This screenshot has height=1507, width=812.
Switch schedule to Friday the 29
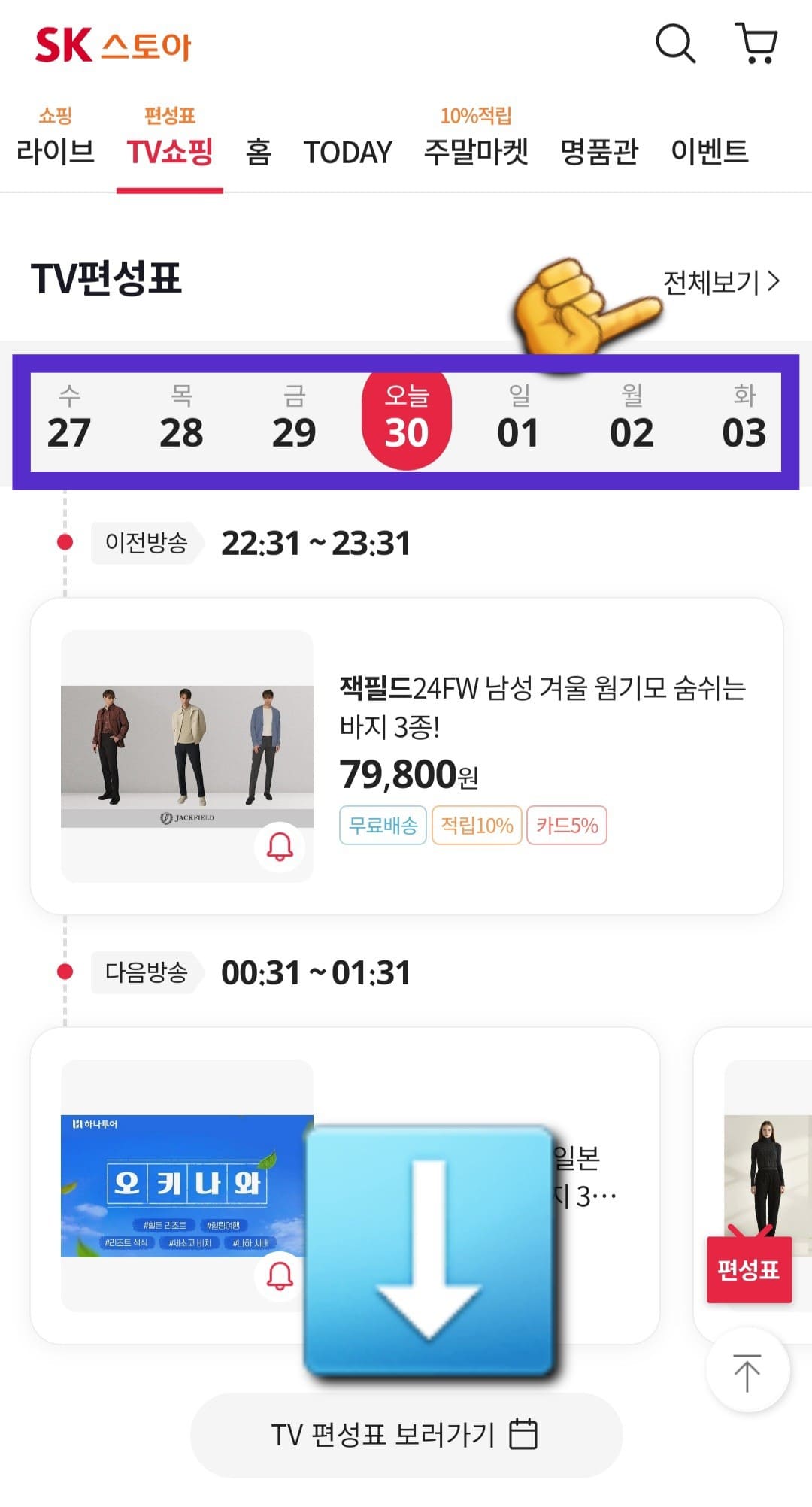click(x=295, y=417)
